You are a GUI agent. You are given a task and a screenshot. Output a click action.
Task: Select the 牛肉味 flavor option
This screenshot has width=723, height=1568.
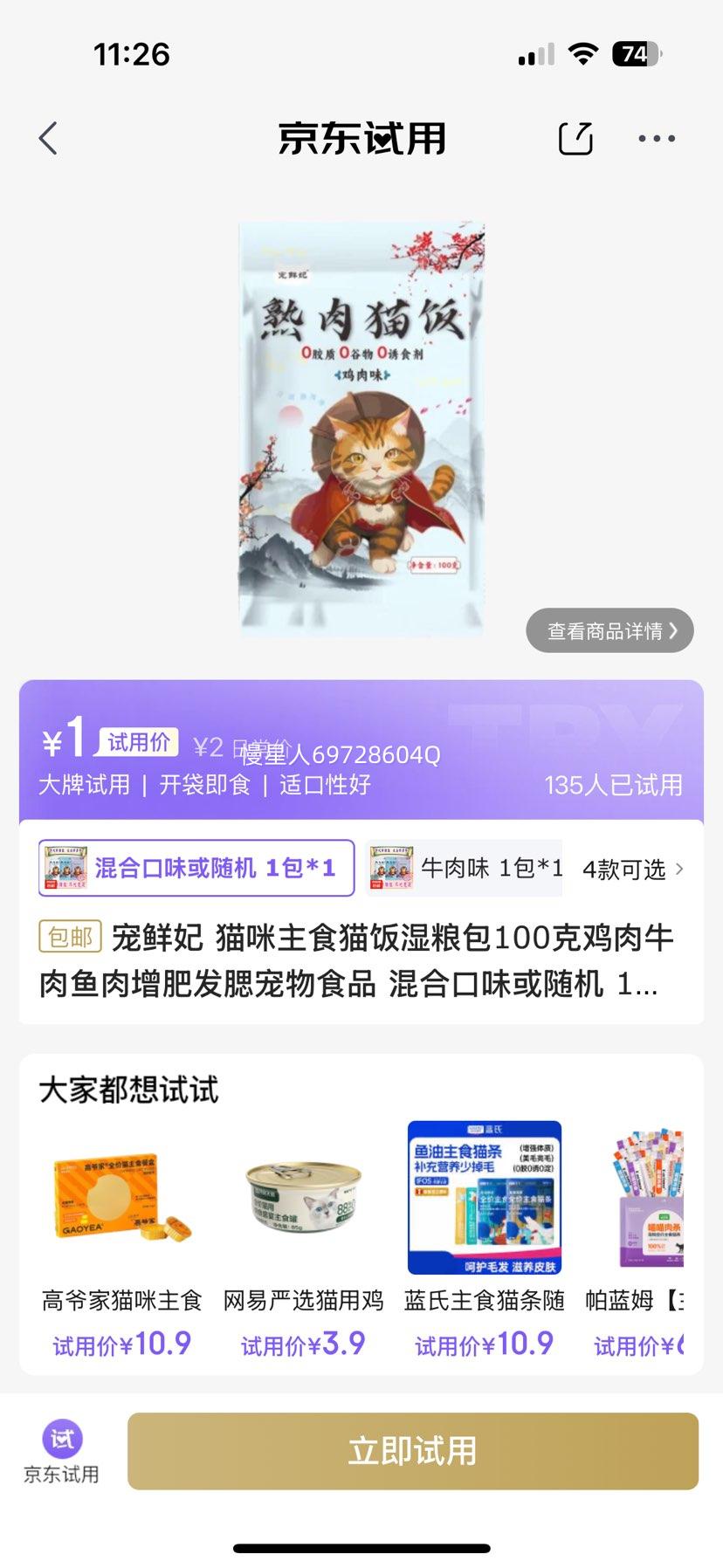tap(472, 867)
